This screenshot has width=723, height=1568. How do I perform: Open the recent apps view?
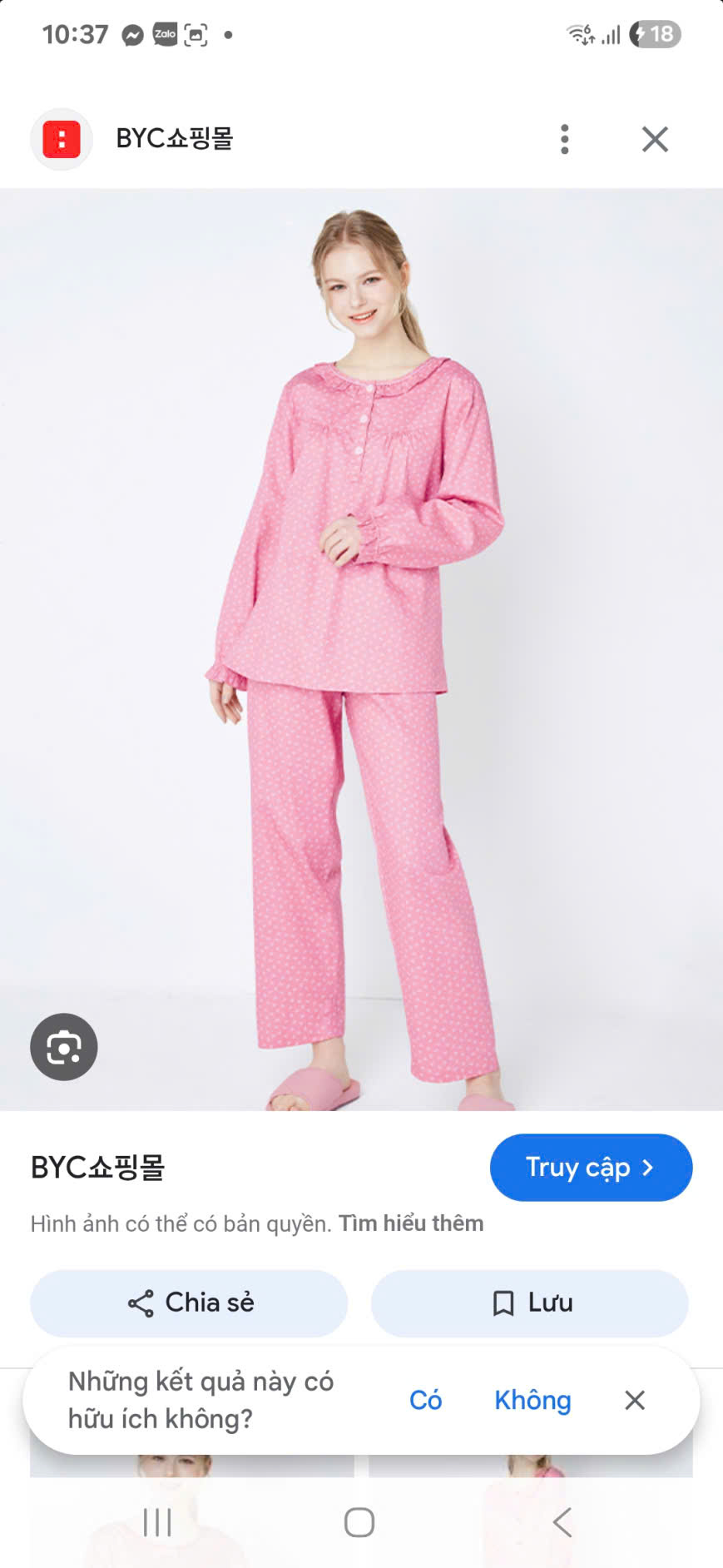(x=157, y=1522)
